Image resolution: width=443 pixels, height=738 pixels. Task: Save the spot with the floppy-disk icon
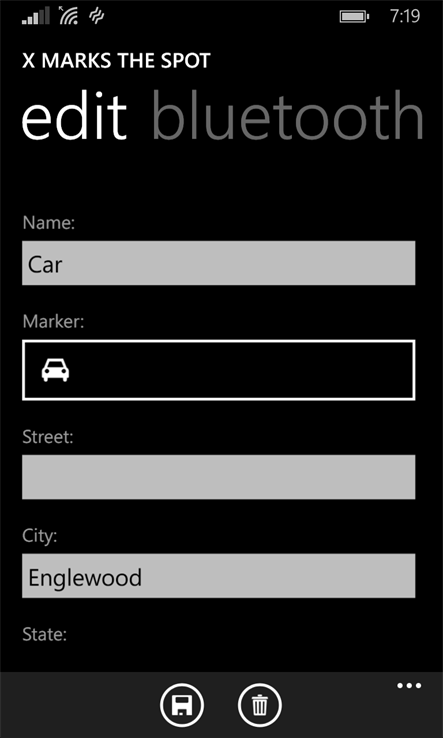182,705
